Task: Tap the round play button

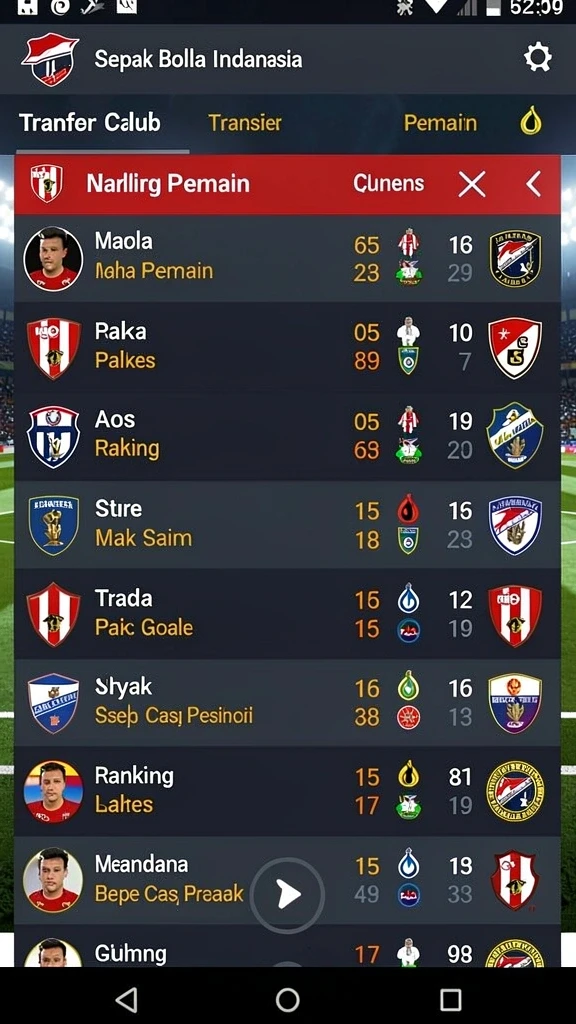Action: [287, 895]
